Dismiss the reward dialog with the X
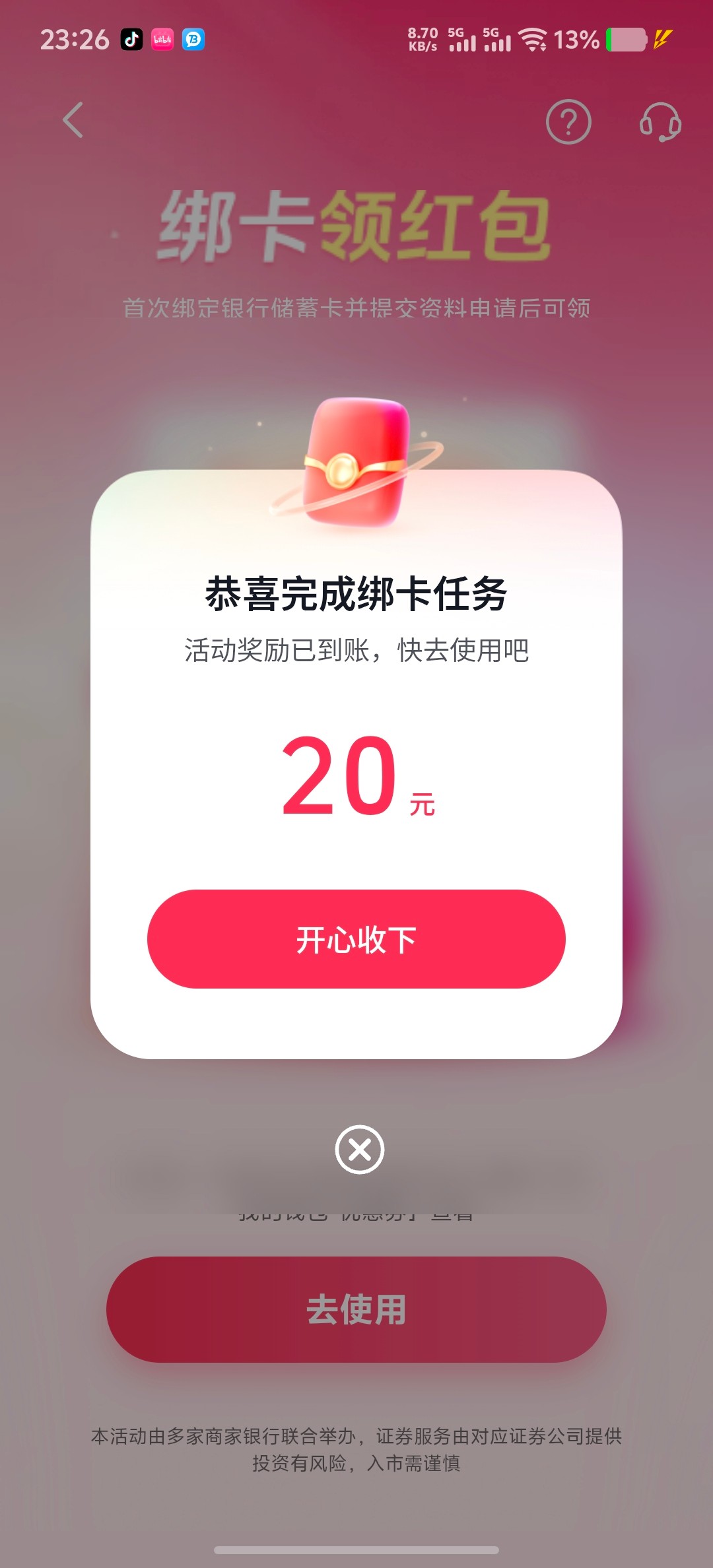 click(359, 1149)
